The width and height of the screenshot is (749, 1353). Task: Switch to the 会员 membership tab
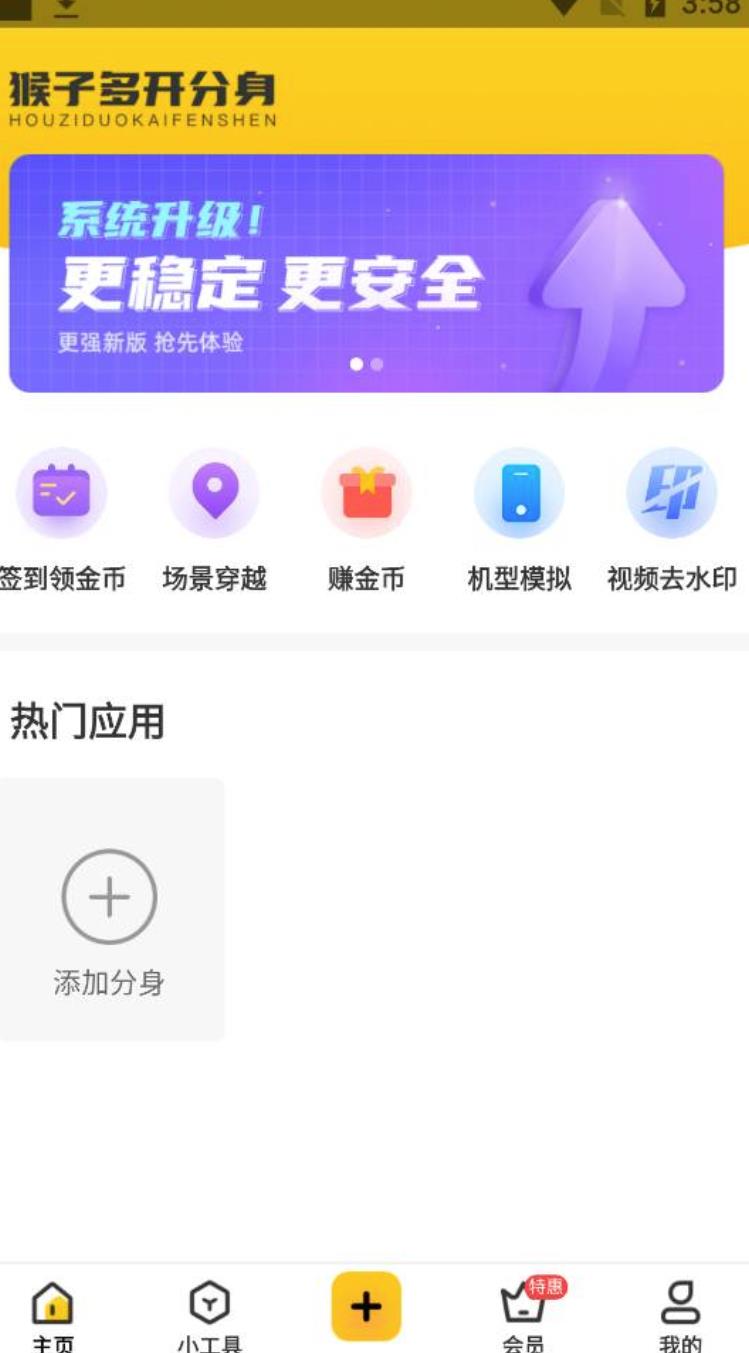[x=524, y=1315]
